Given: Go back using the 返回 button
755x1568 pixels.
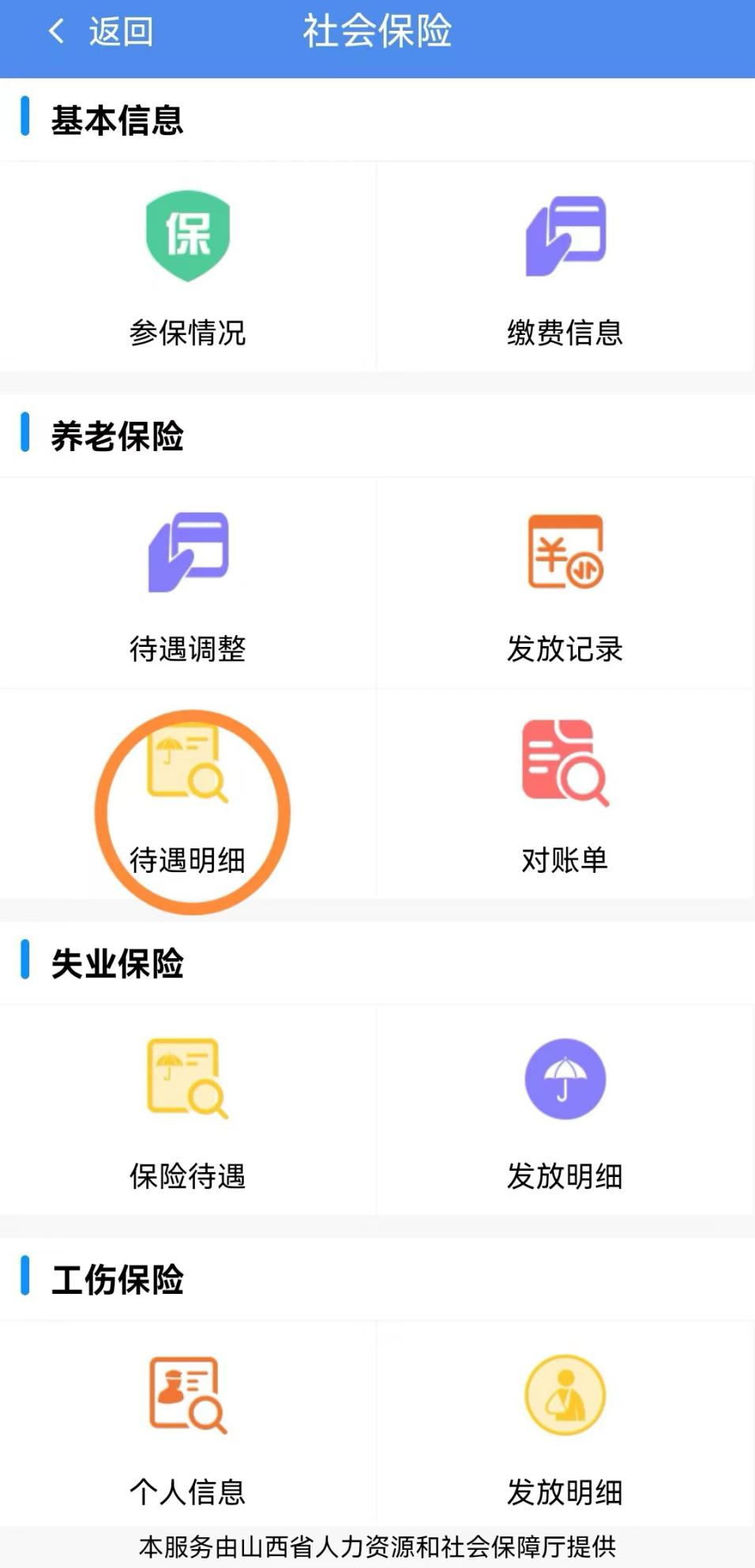Looking at the screenshot, I should pyautogui.click(x=101, y=32).
